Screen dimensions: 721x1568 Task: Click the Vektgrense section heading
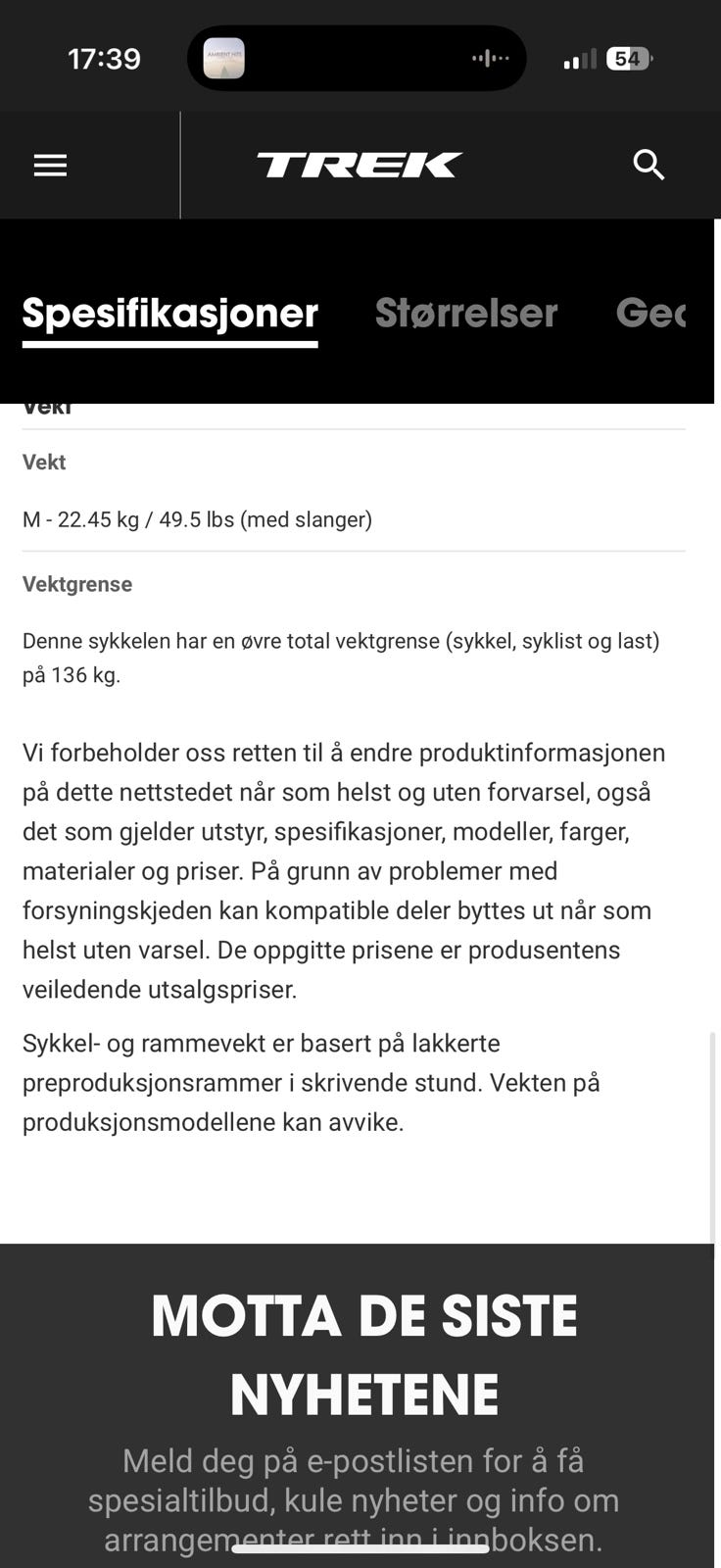(x=77, y=584)
